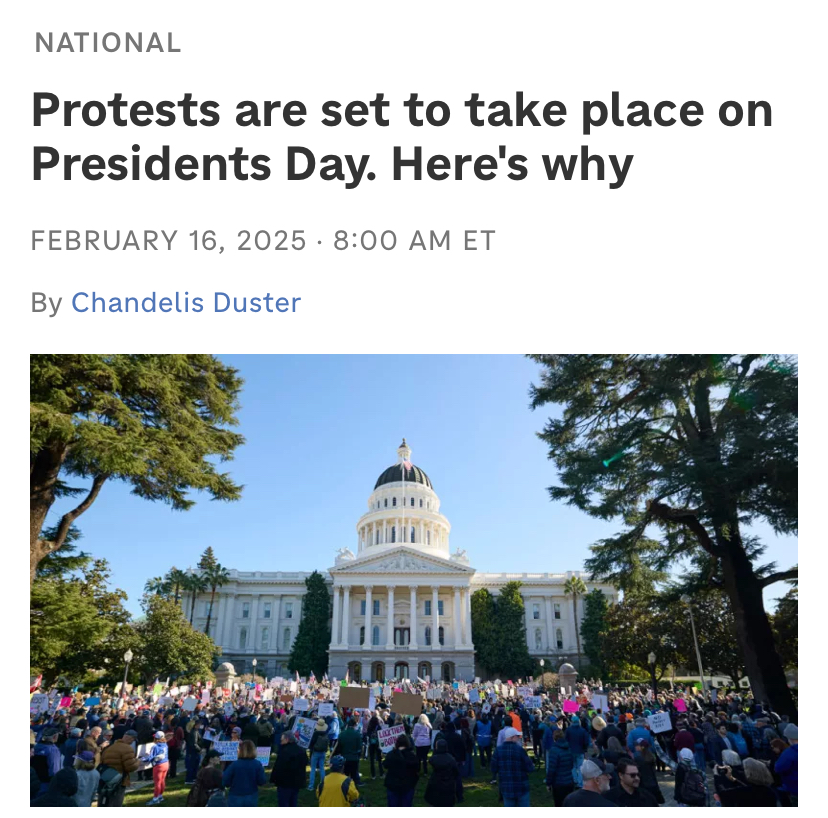
Task: Open the National section label
Action: [x=107, y=43]
